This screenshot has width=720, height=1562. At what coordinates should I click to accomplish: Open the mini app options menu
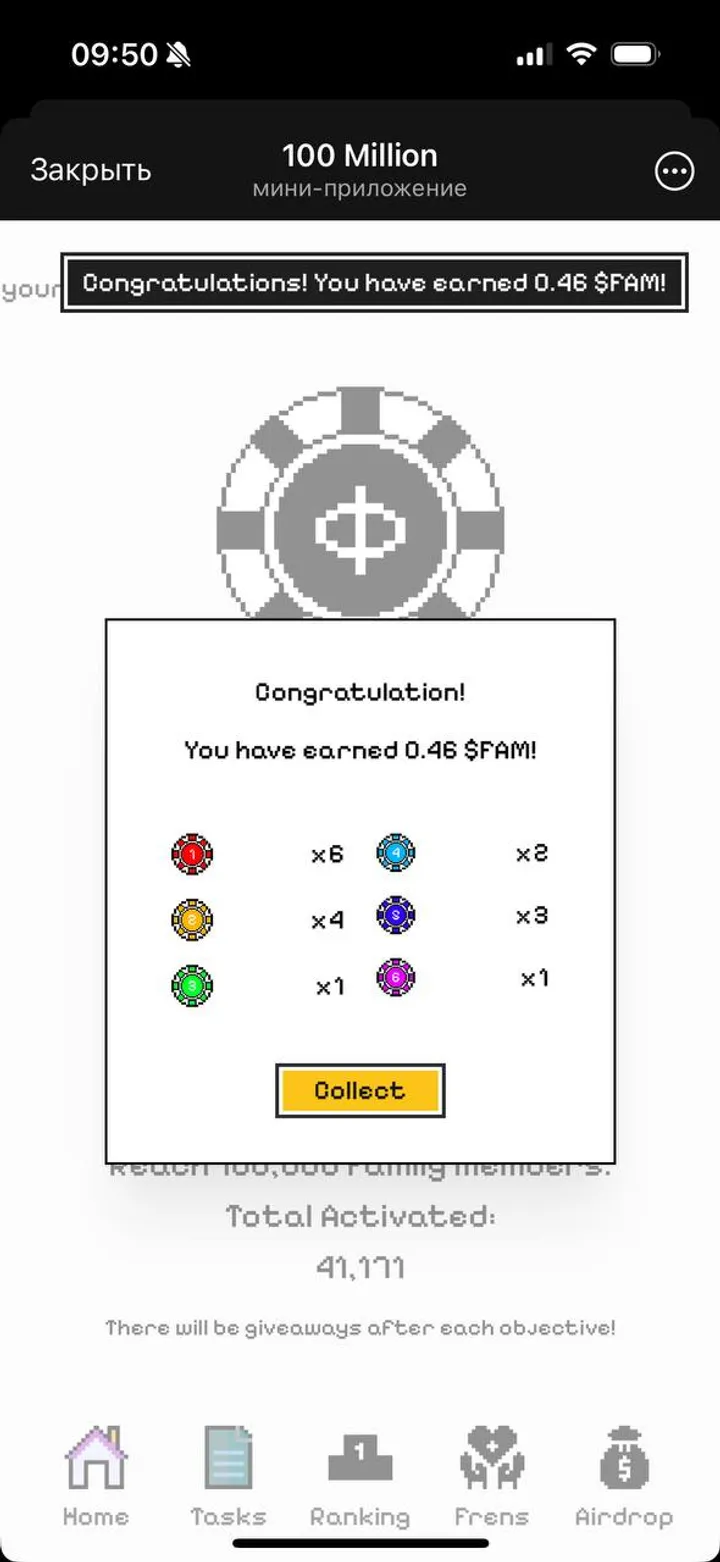[x=674, y=171]
